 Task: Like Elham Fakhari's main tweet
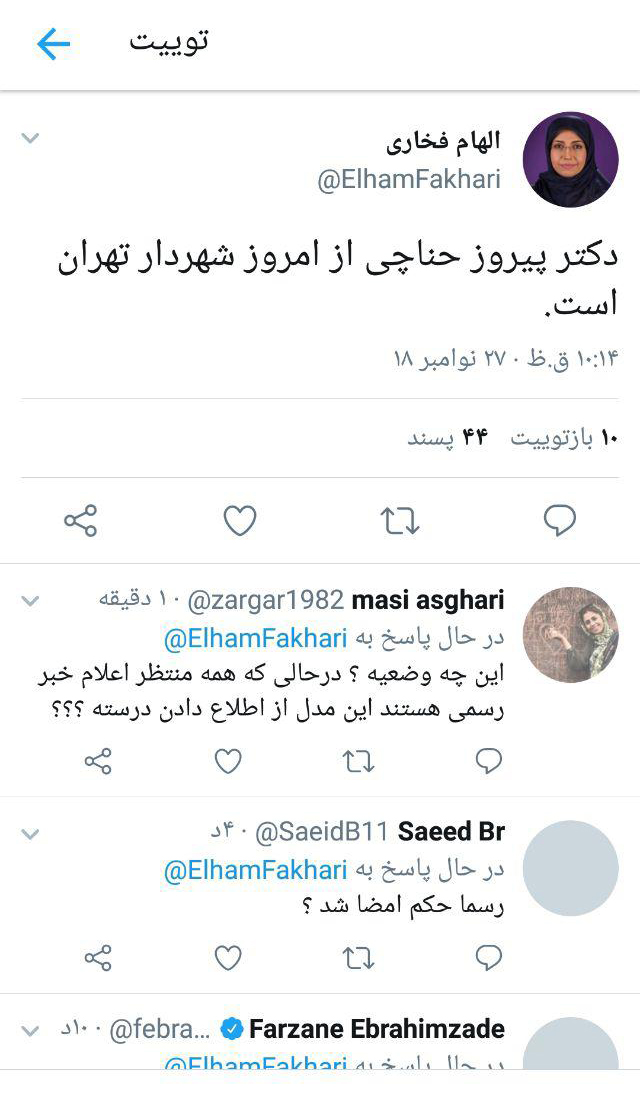[240, 520]
